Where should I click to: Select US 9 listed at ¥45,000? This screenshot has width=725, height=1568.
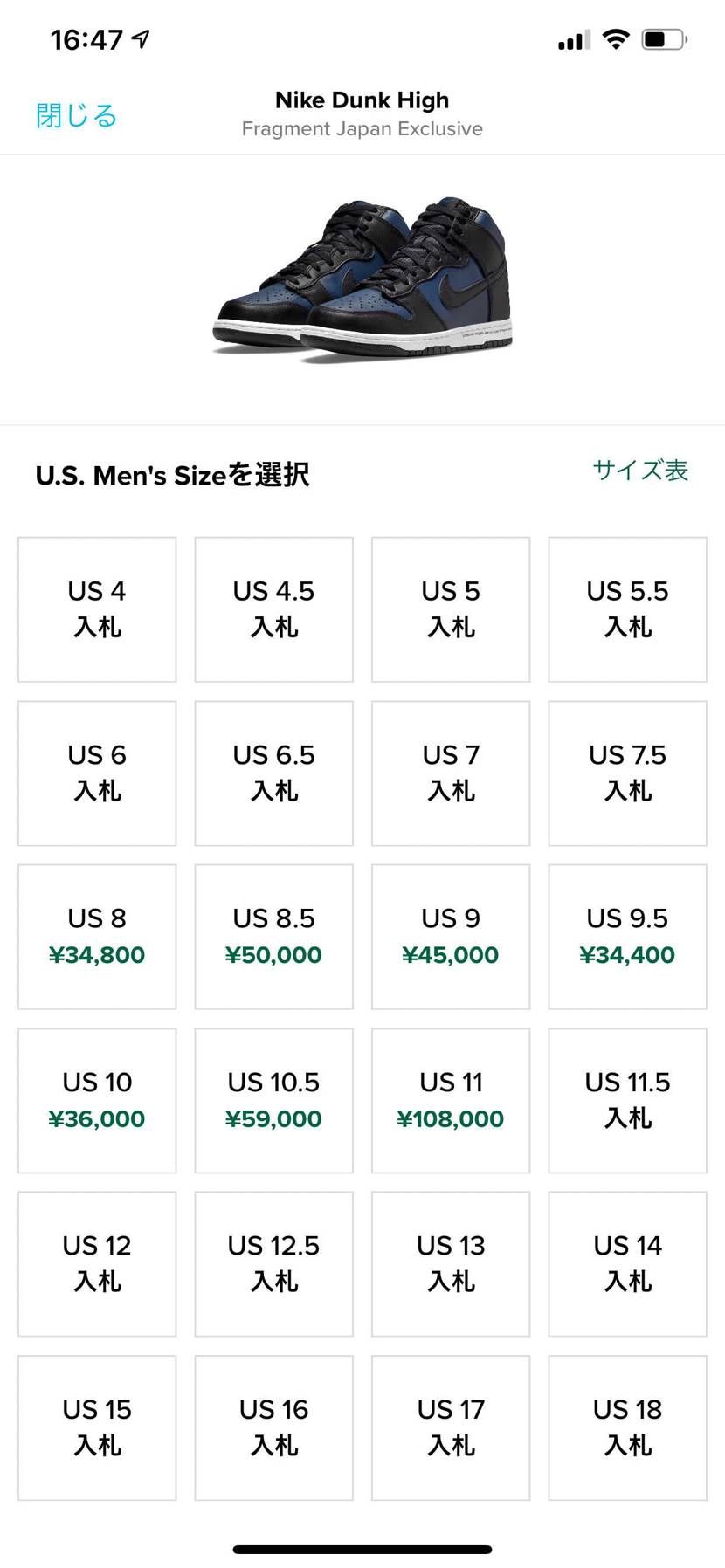pyautogui.click(x=450, y=936)
